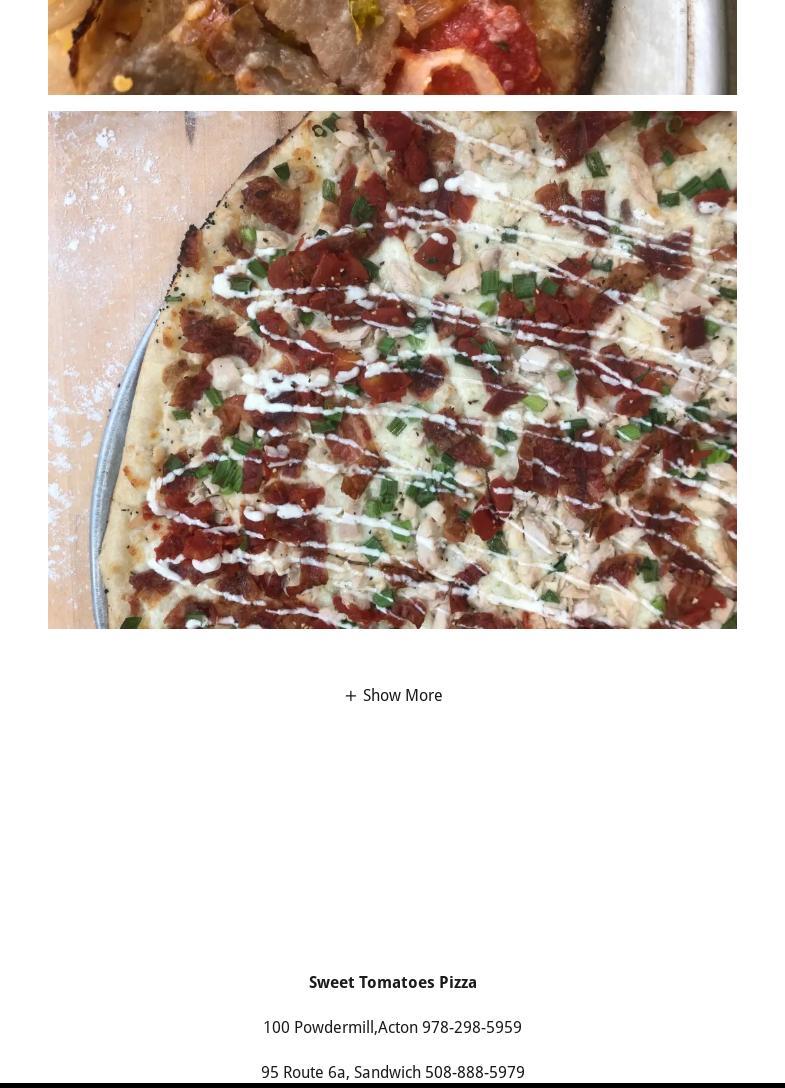Open the bacon chicken pizza photo
Screen dimensions: 785x1088
tap(392, 370)
